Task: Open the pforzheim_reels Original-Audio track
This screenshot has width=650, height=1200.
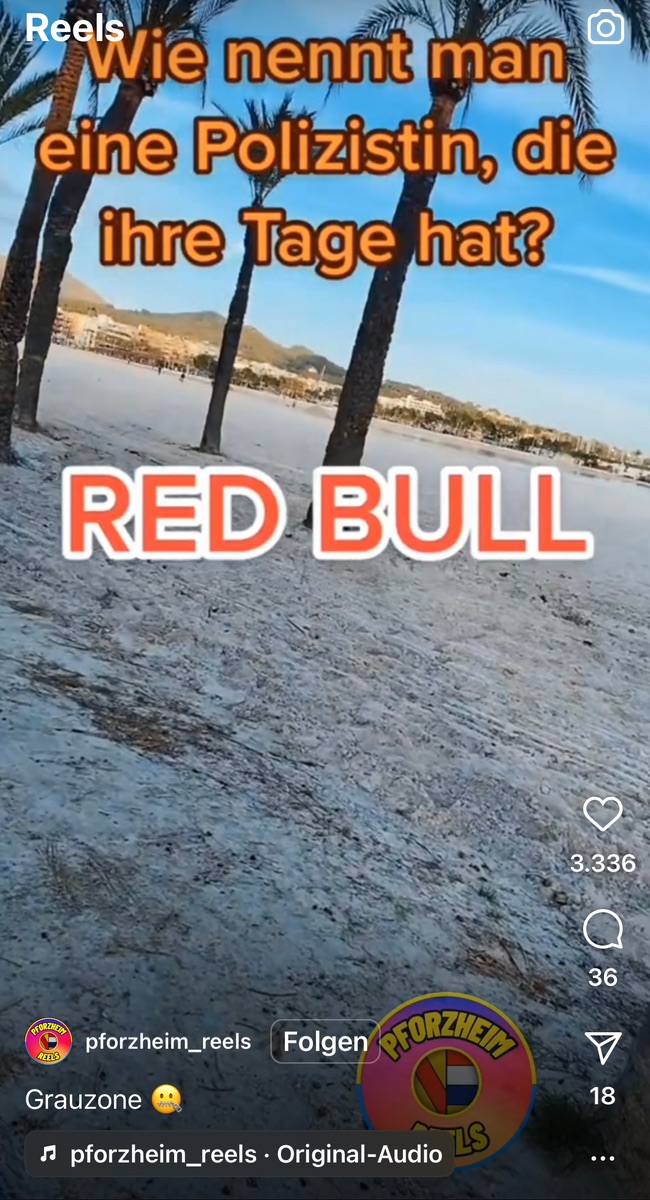Action: [240, 1155]
